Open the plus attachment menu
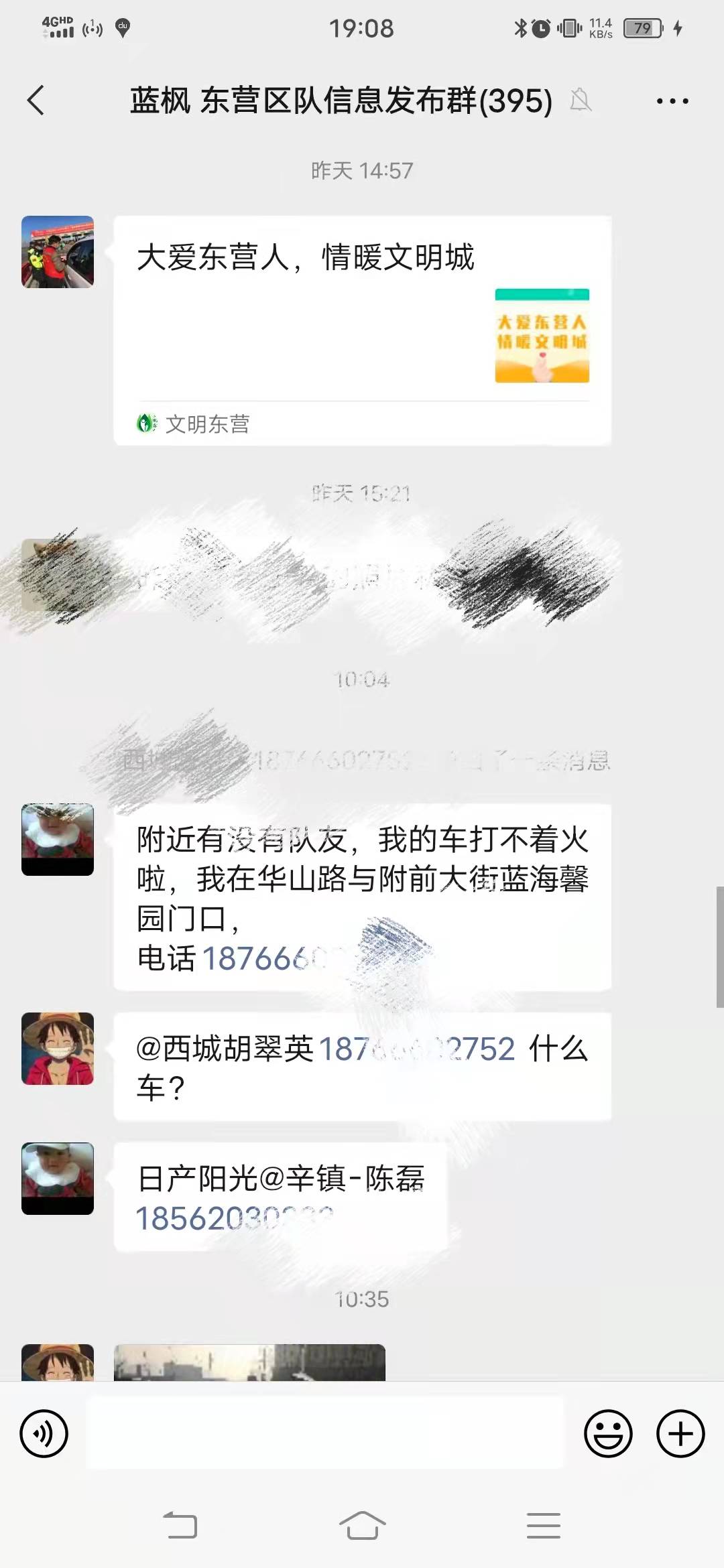This screenshot has width=724, height=1568. [x=680, y=1434]
